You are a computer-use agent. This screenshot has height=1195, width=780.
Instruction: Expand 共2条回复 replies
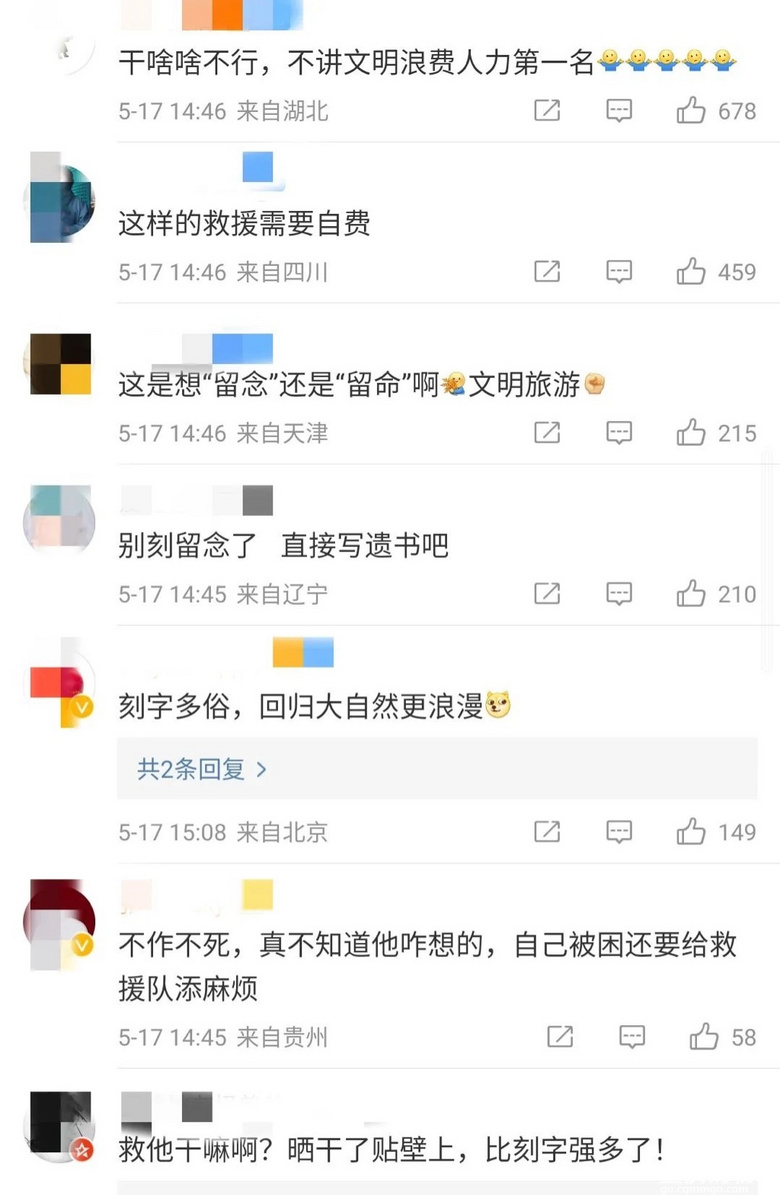click(x=202, y=769)
